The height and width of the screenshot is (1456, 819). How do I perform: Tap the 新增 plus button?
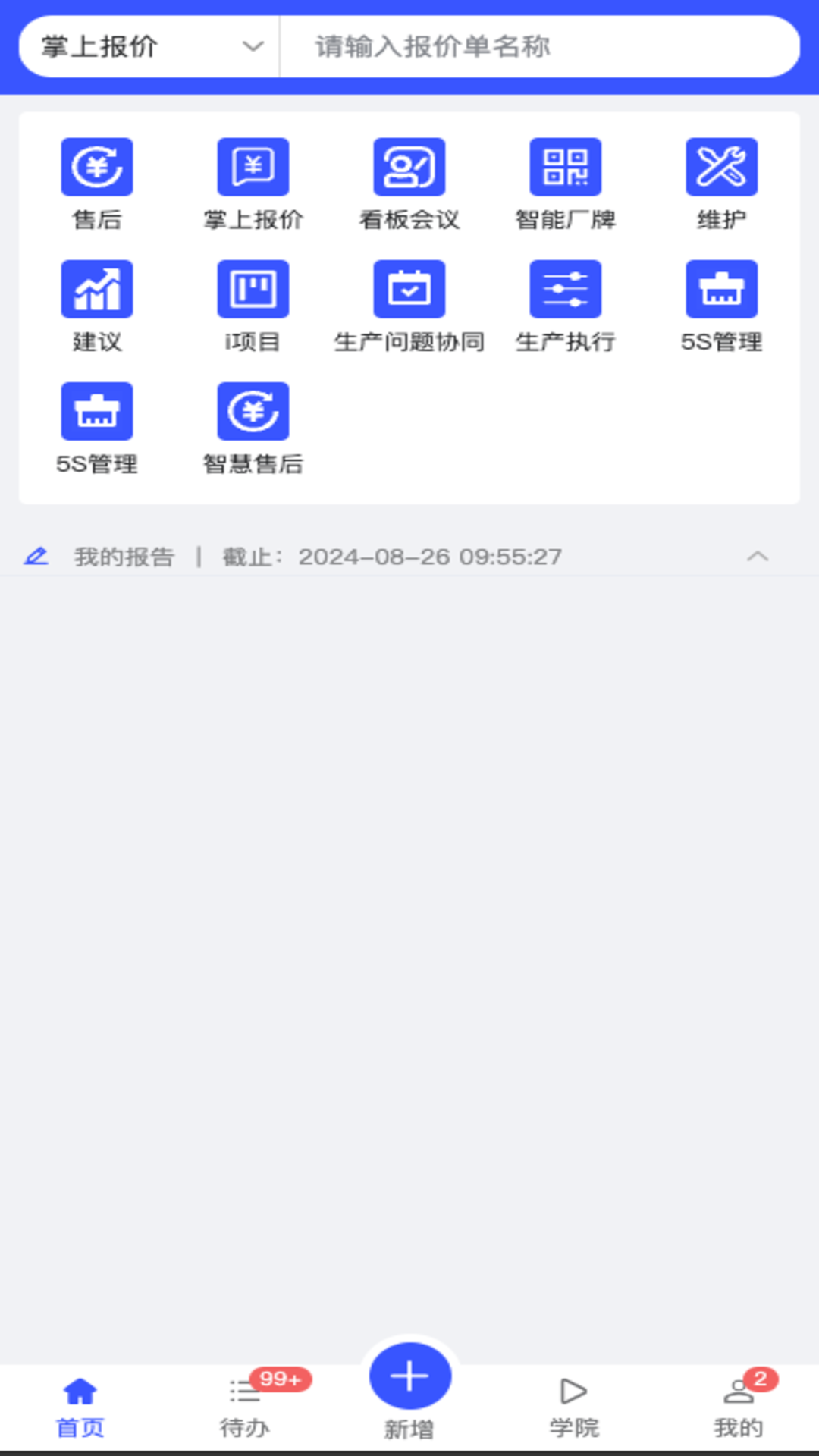[409, 1377]
